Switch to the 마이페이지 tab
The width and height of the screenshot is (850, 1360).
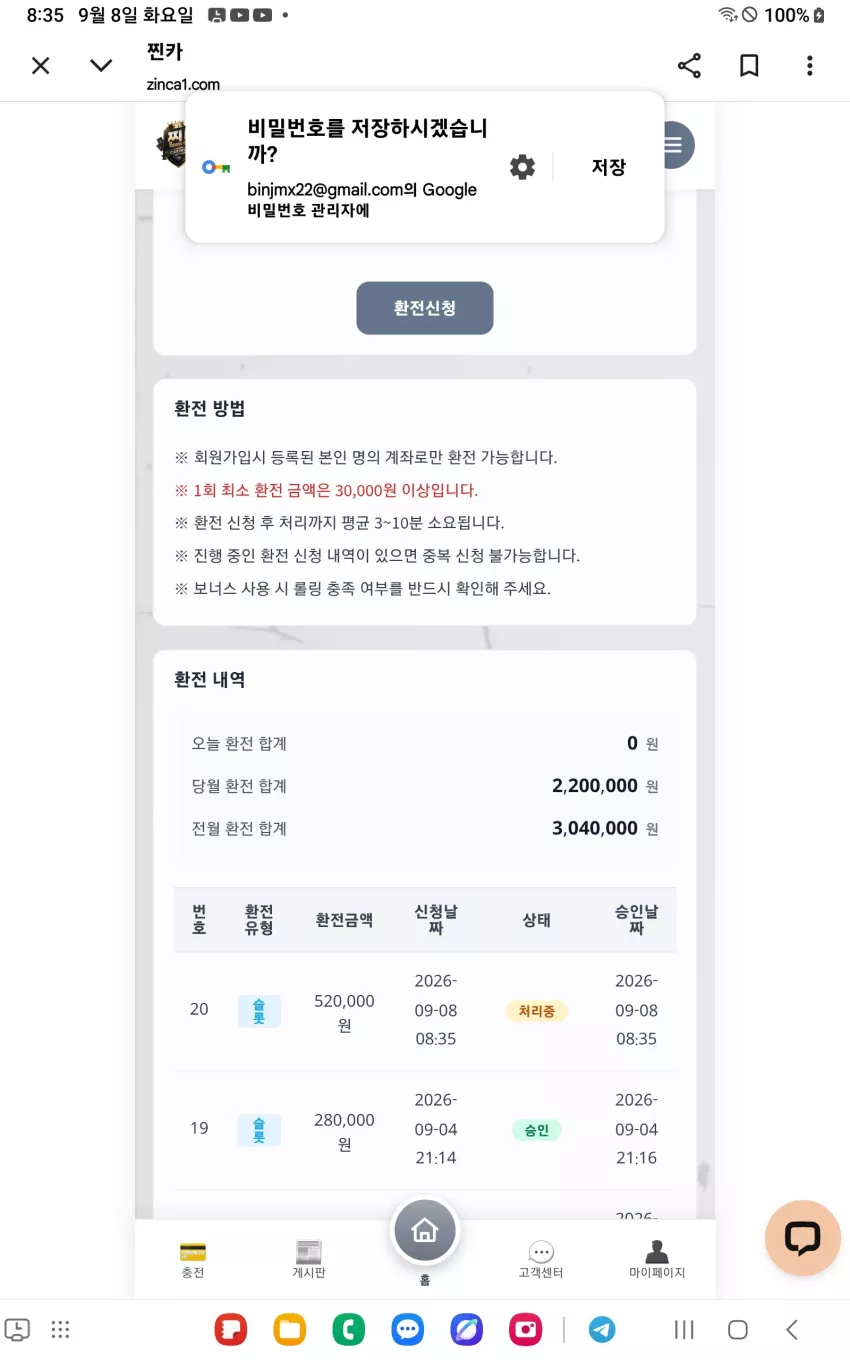657,1259
